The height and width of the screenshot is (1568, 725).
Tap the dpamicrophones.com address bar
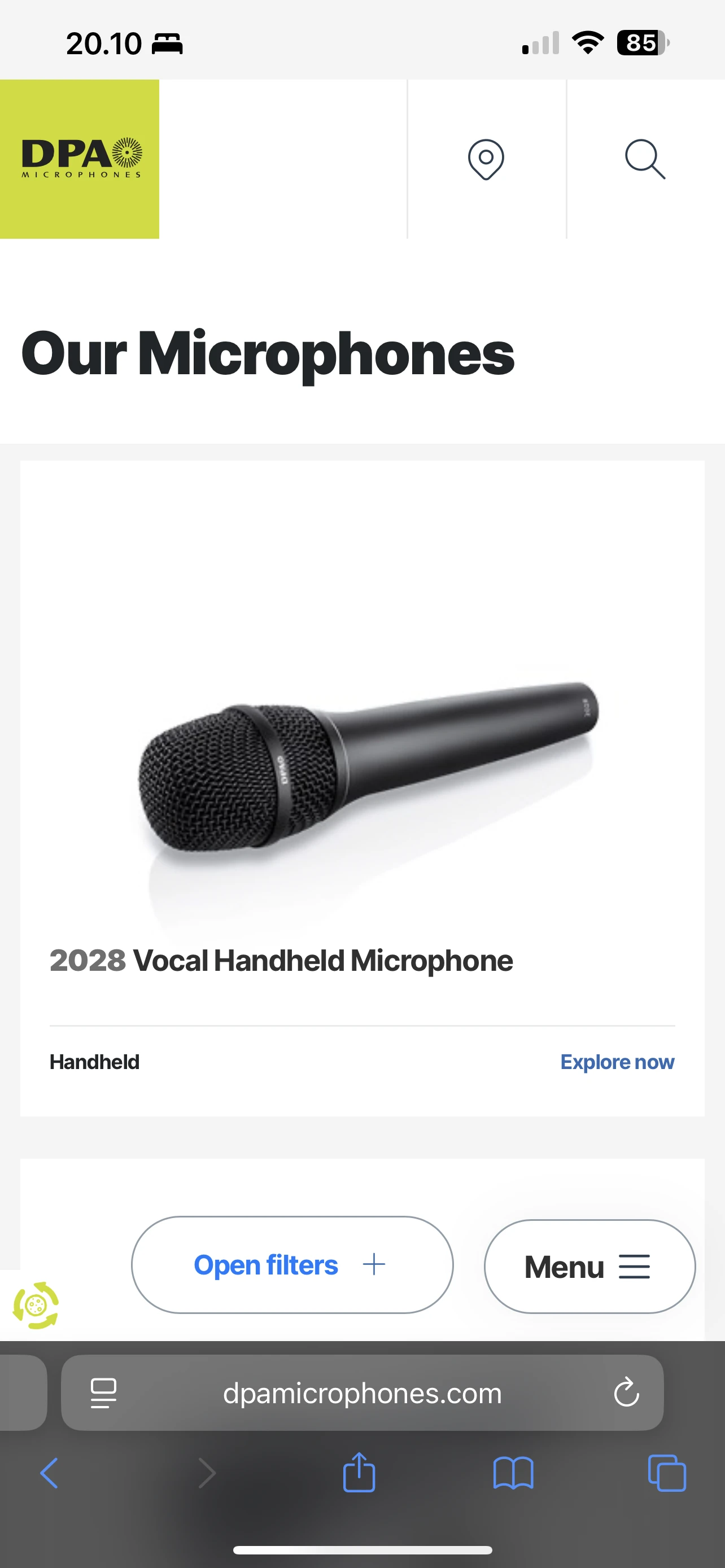point(361,1393)
